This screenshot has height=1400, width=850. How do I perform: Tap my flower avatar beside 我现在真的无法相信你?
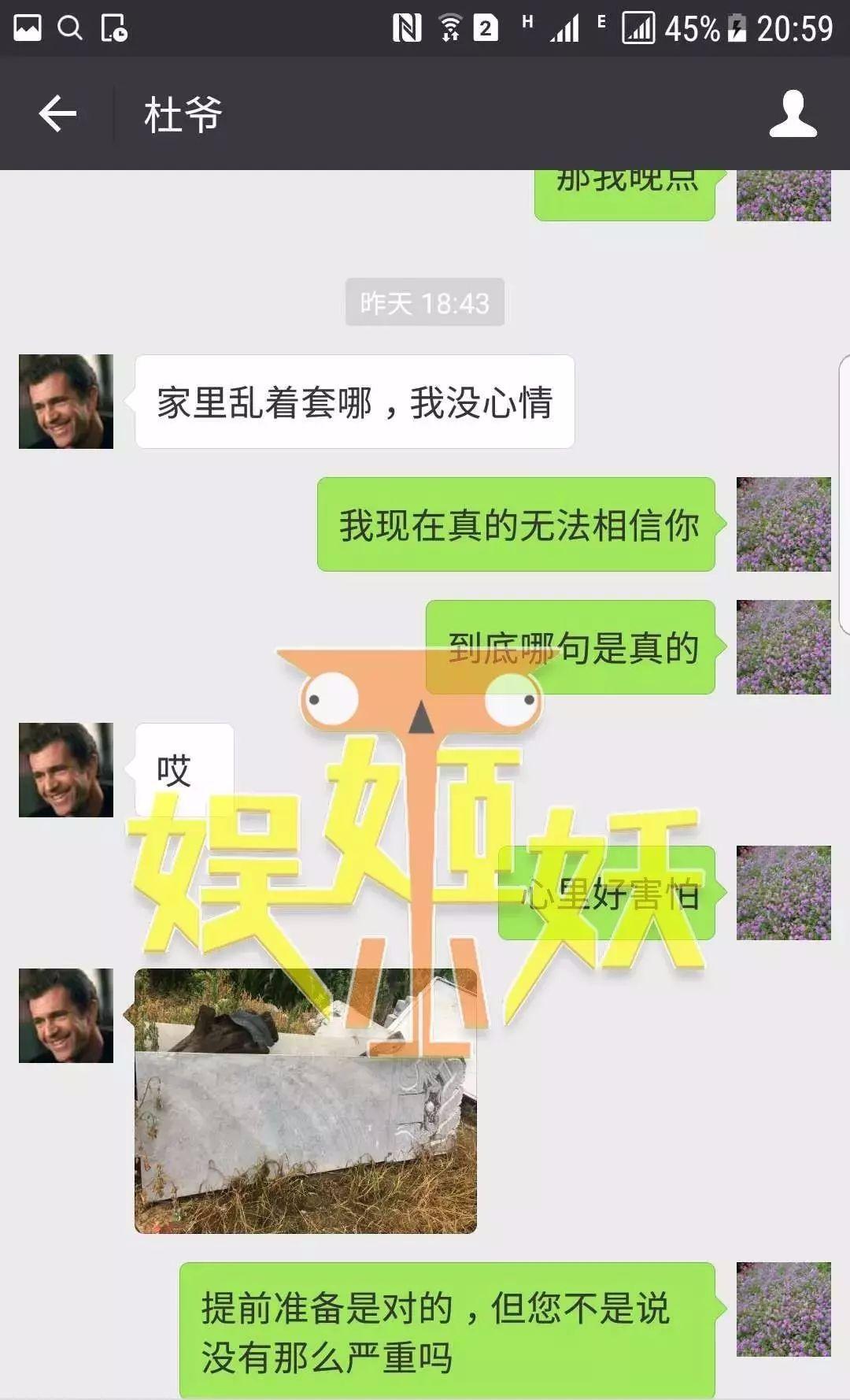[x=783, y=524]
